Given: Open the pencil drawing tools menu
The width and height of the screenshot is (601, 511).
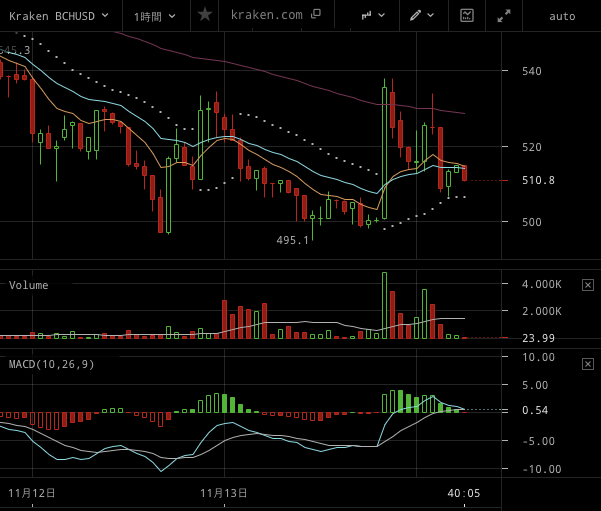Looking at the screenshot, I should point(420,15).
